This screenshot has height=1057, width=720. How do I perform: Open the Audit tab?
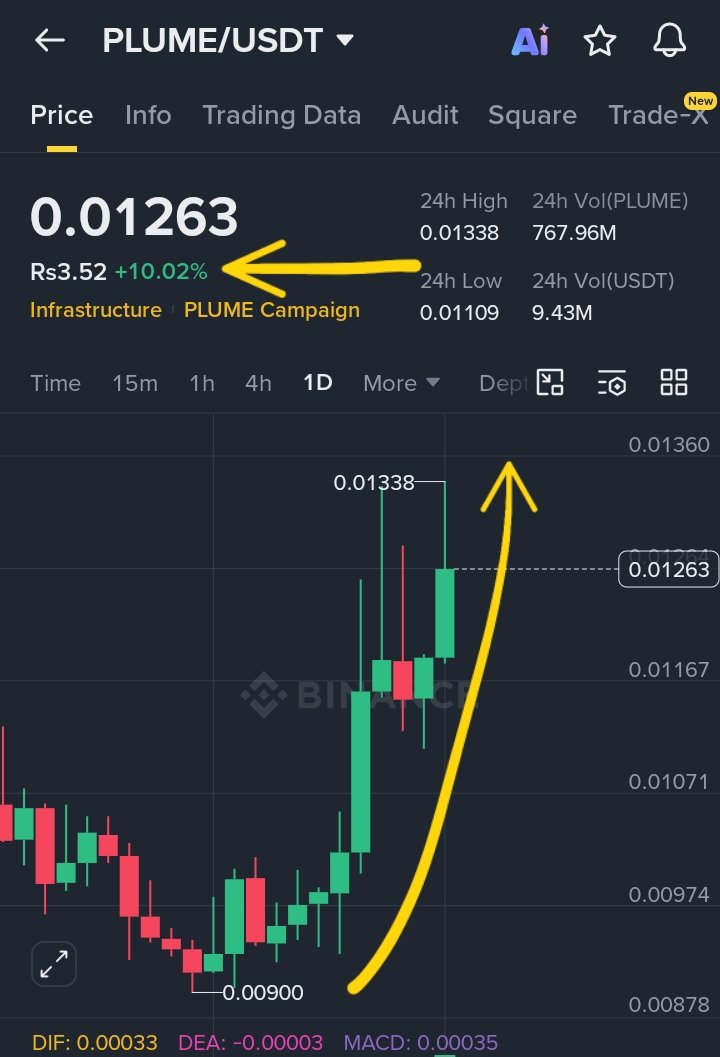click(425, 115)
